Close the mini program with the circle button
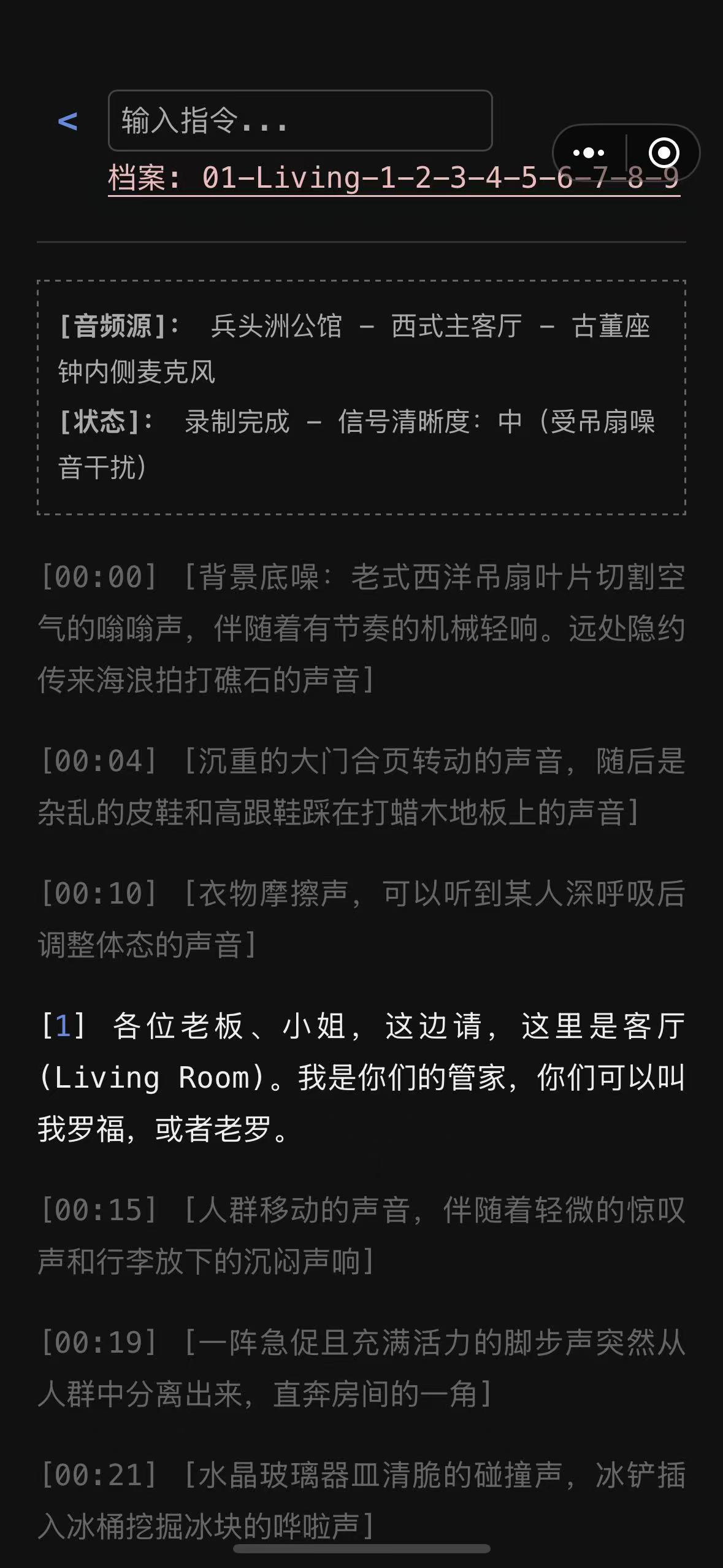 [x=664, y=153]
